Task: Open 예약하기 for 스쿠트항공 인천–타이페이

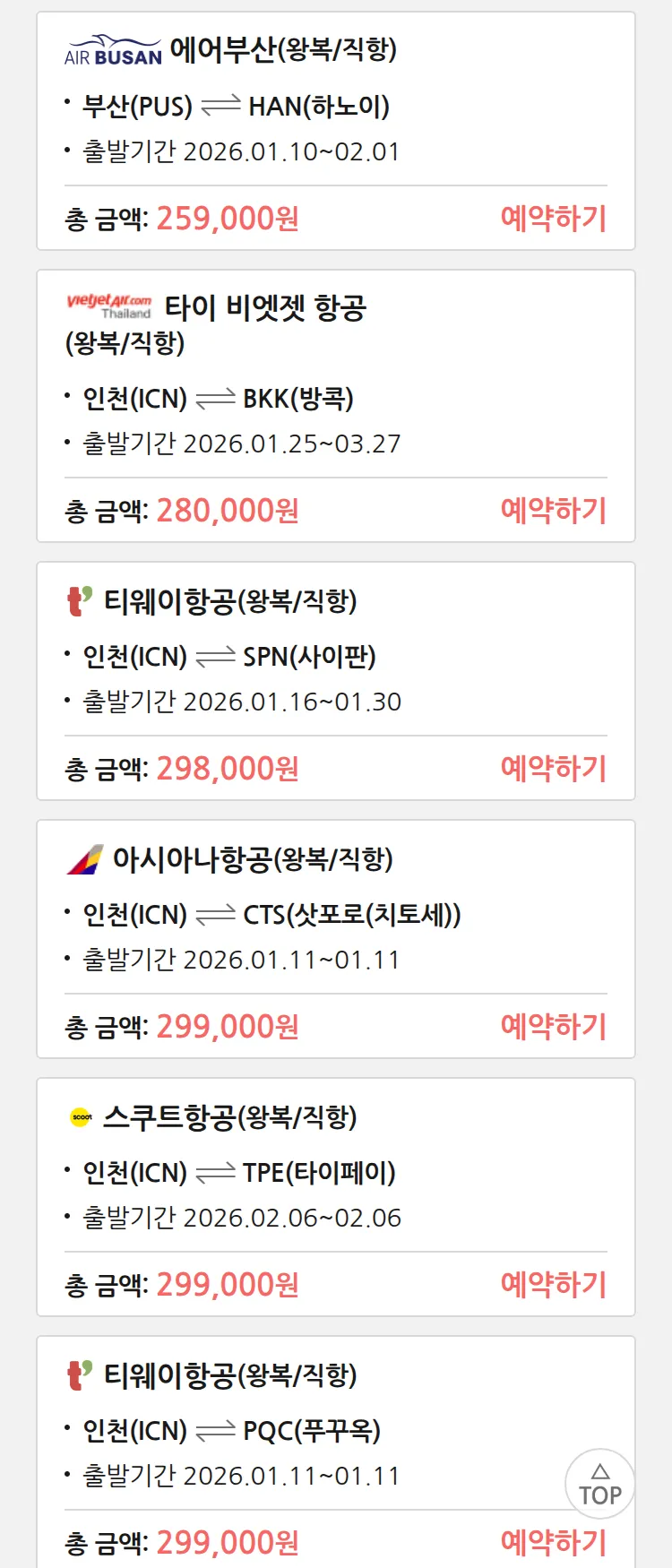Action: click(x=553, y=1285)
